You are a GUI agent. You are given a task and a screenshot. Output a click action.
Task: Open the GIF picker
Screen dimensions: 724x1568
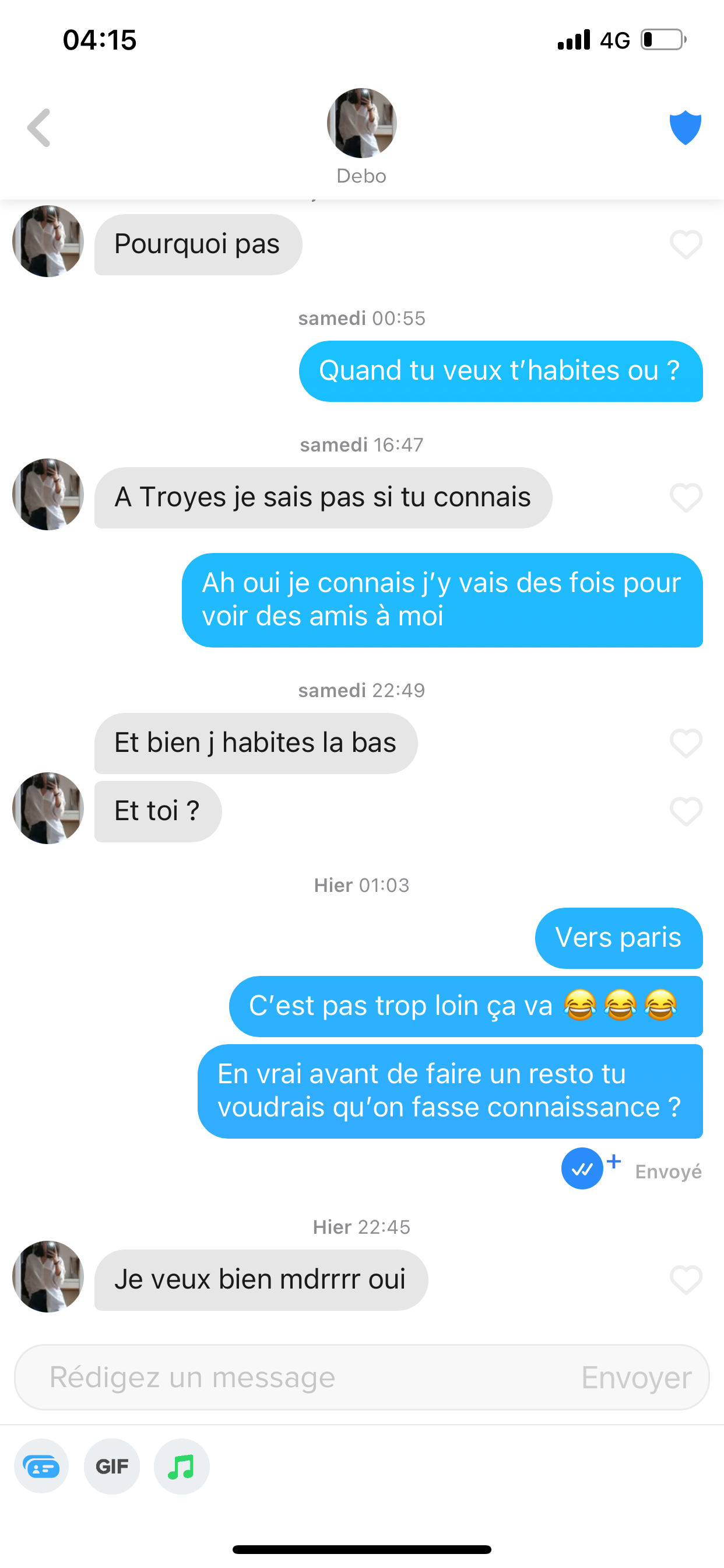point(112,1466)
